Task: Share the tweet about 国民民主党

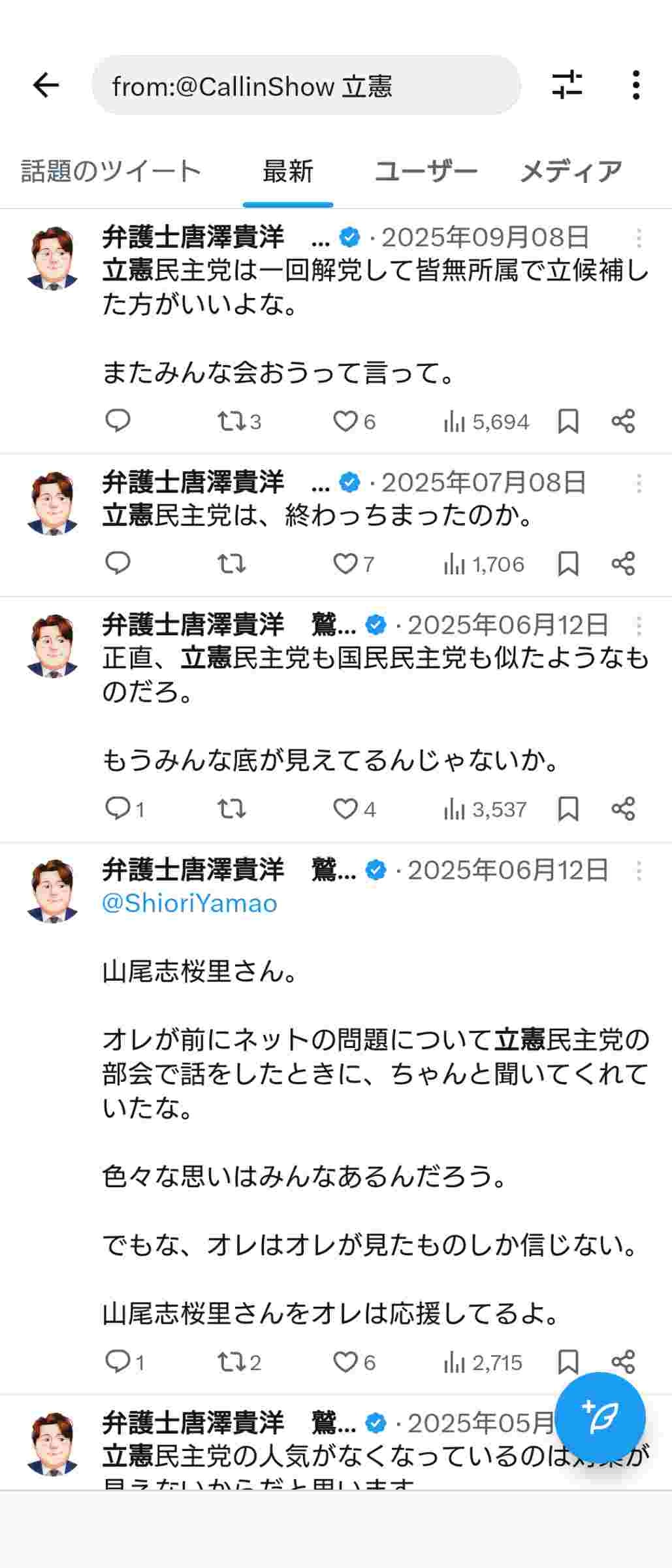Action: [x=623, y=809]
